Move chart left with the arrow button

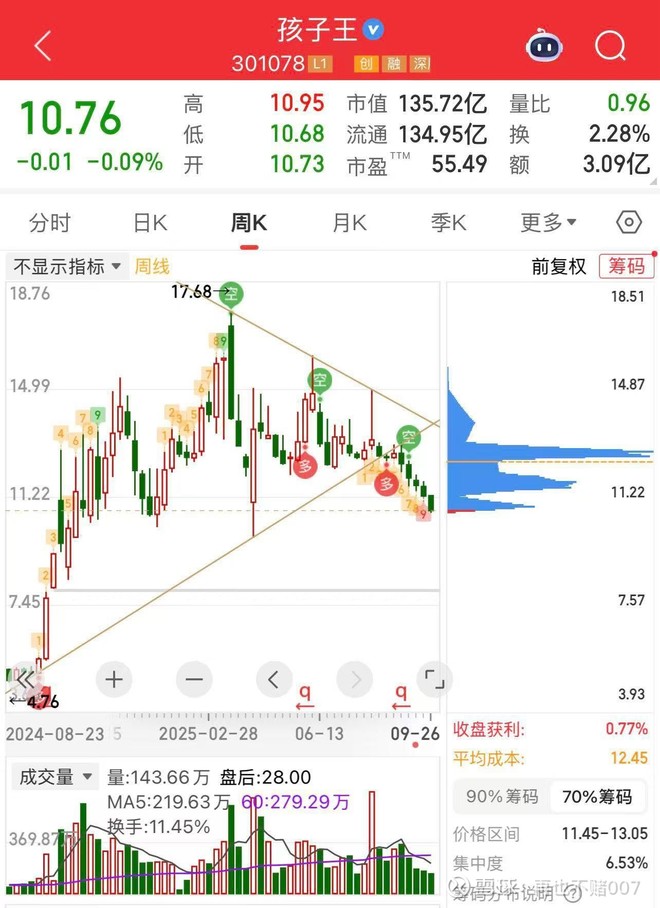pos(274,679)
